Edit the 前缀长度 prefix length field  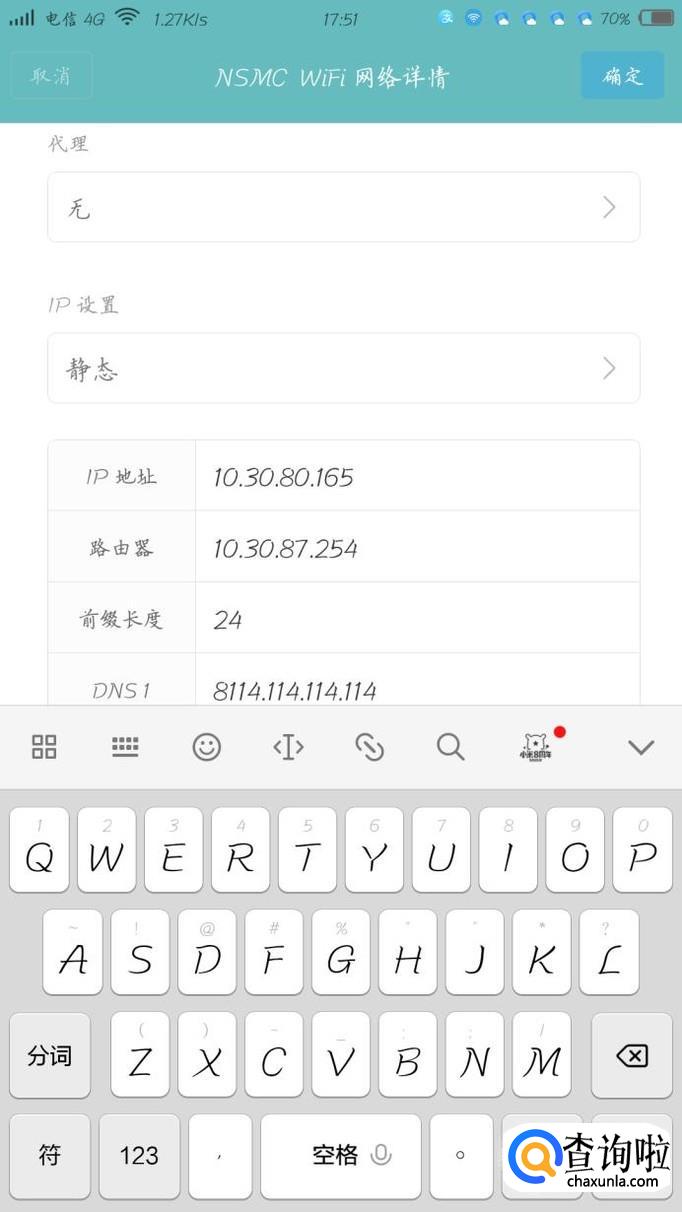tap(415, 619)
